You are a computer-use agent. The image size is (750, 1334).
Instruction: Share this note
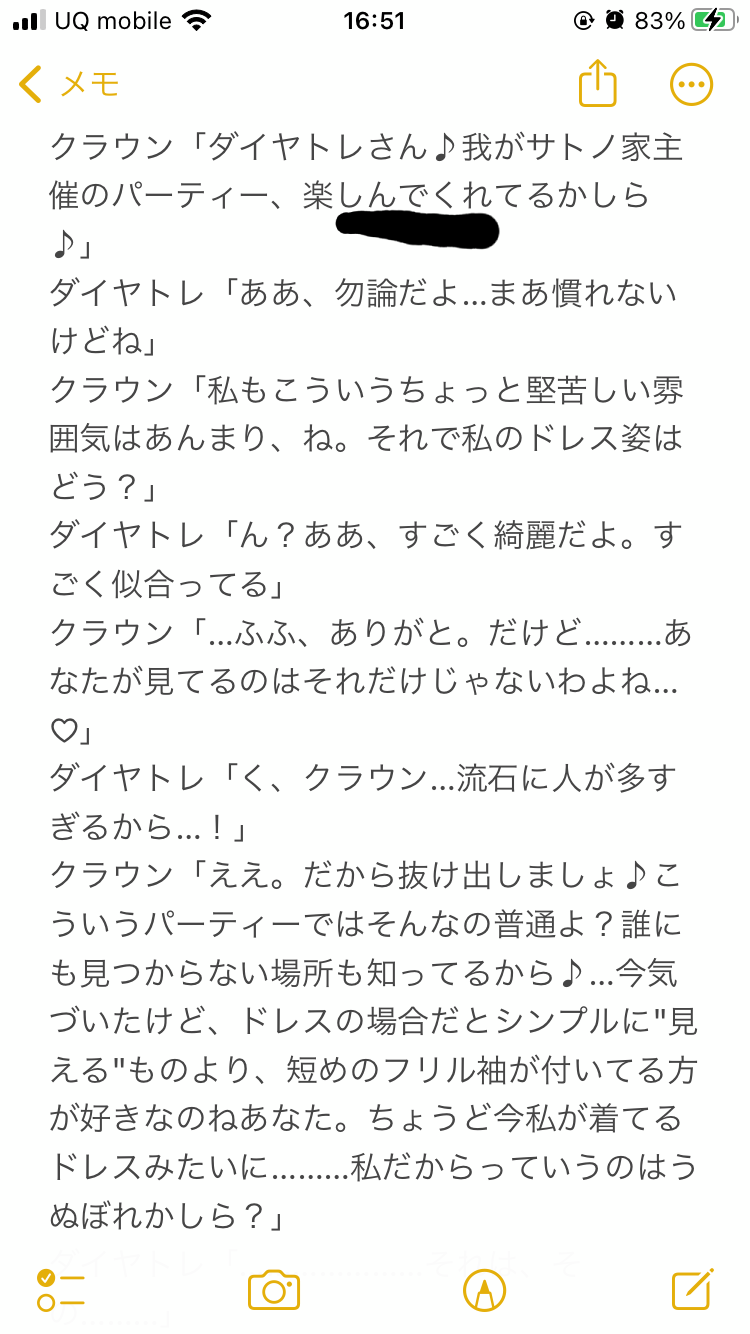coord(598,84)
